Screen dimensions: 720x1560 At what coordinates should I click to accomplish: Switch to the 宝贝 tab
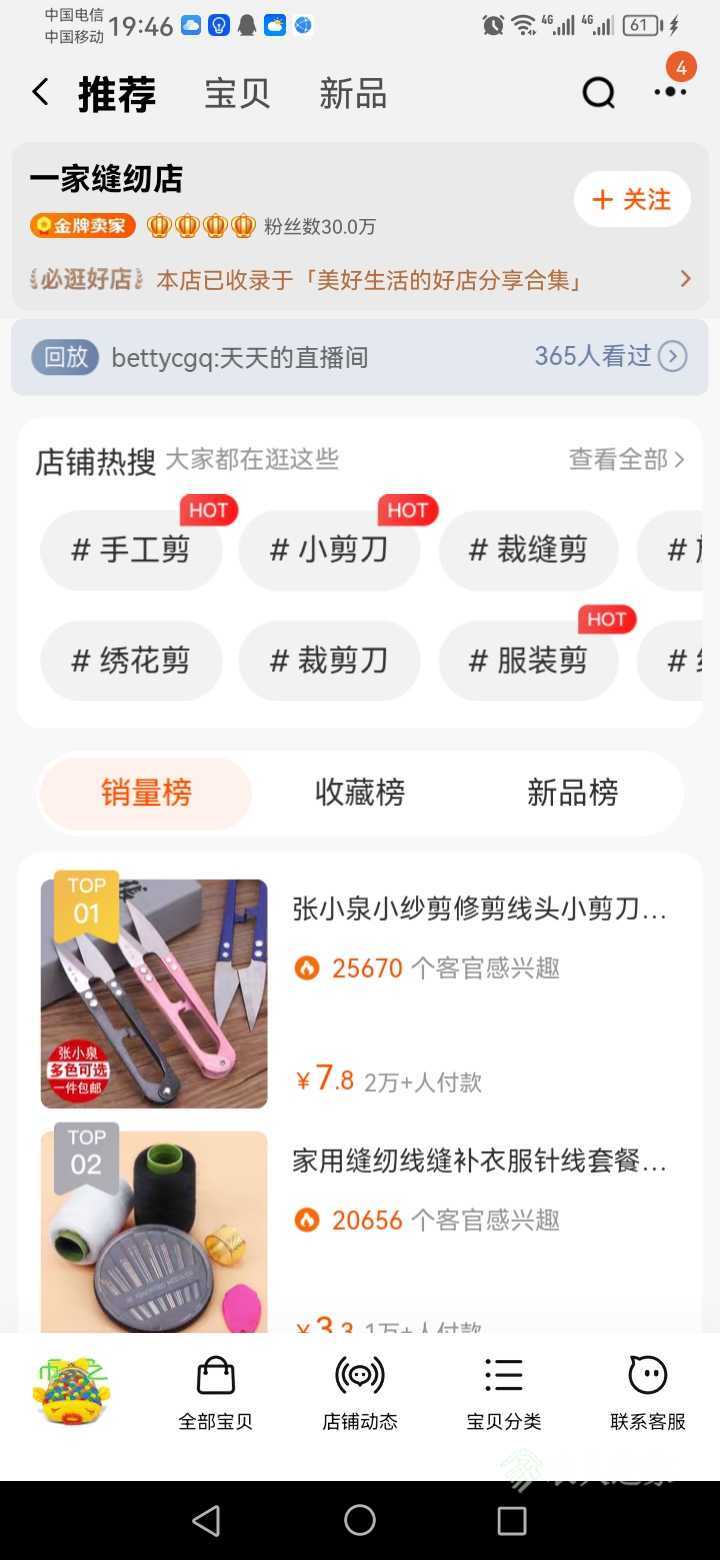237,94
